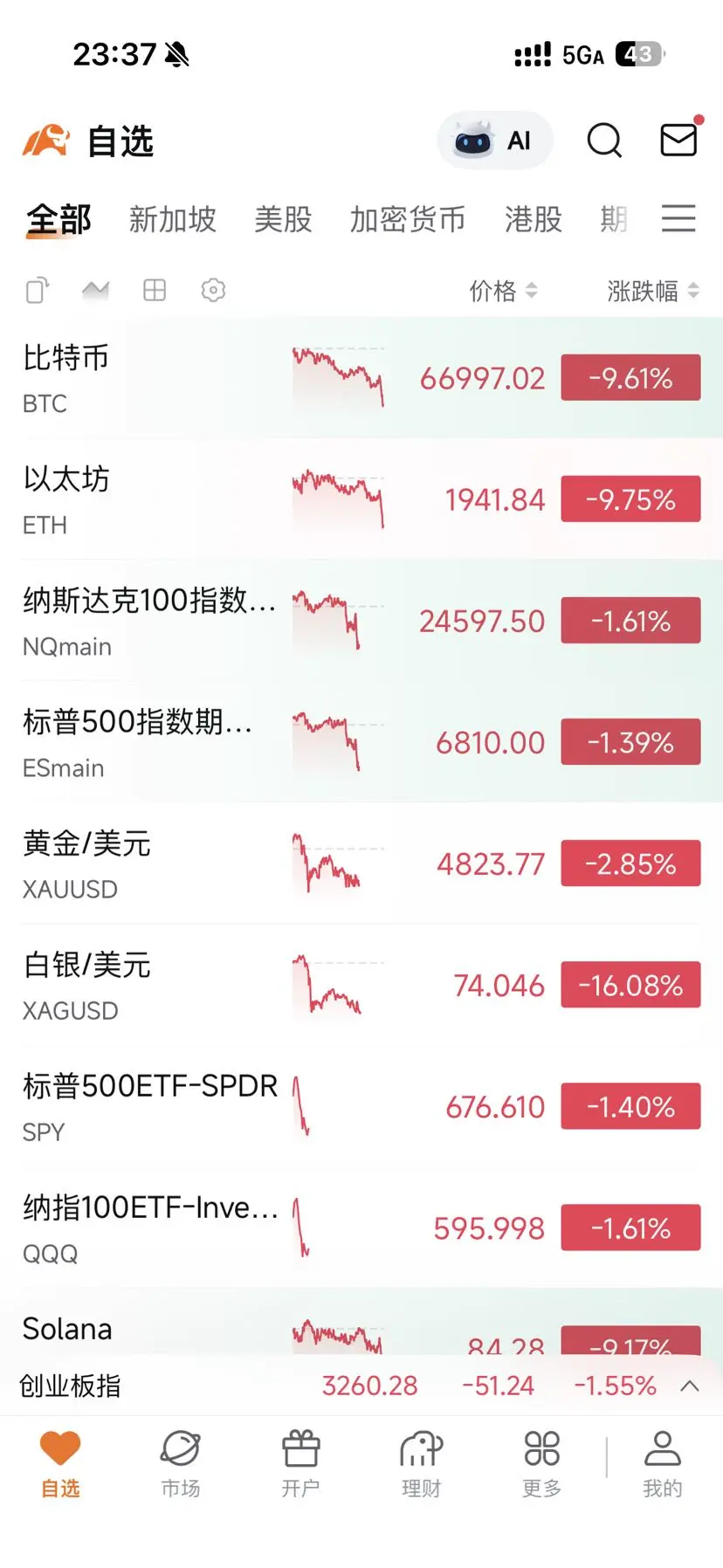Select the 加密货币 tab
The image size is (723, 1568).
(407, 219)
